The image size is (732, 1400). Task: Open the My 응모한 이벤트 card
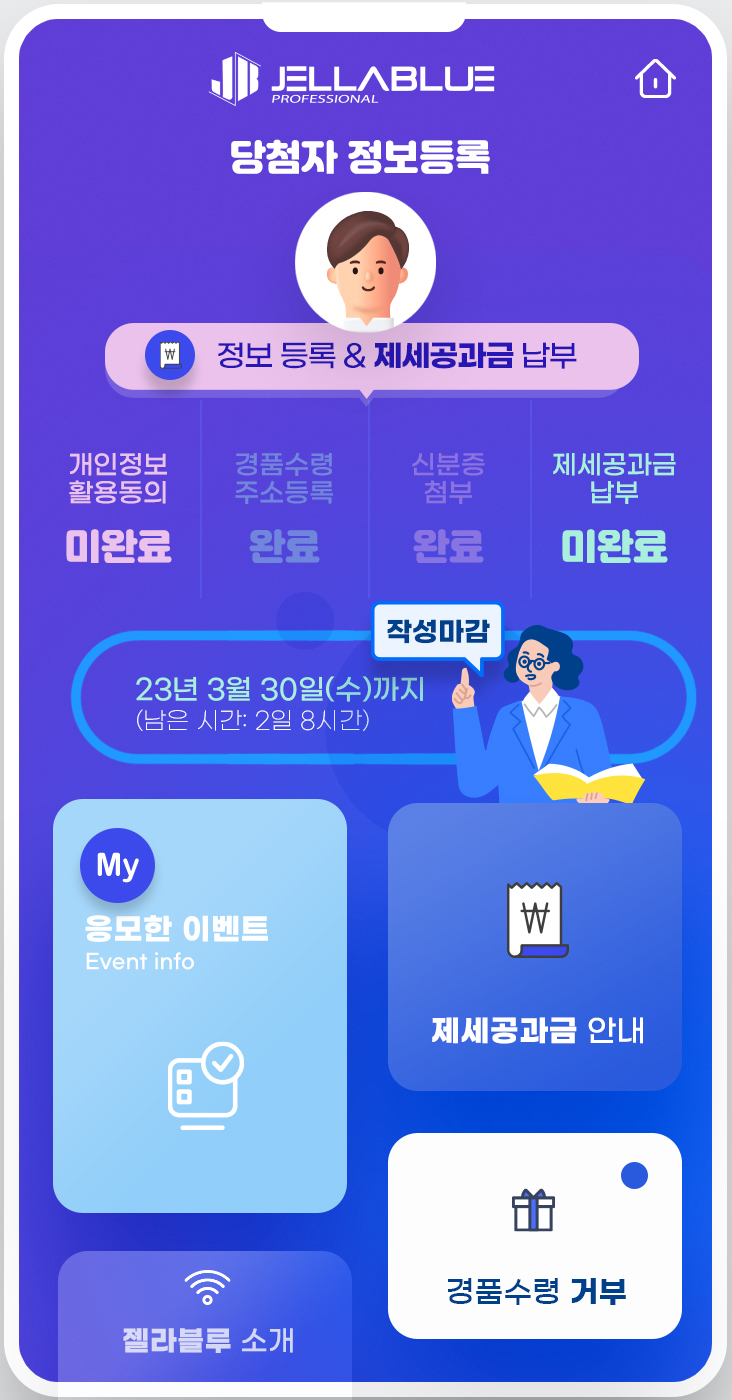(x=200, y=1005)
